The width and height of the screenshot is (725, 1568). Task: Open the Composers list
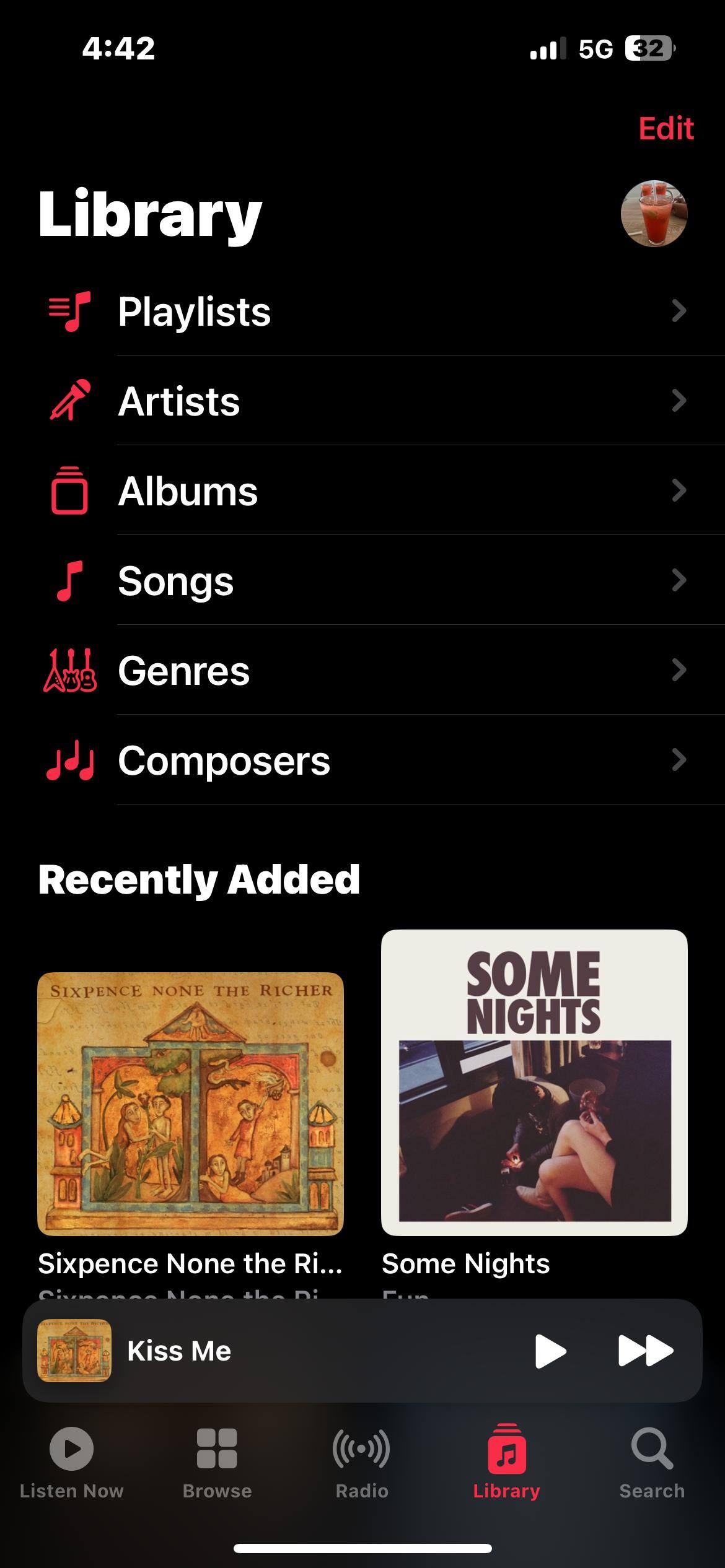[372, 760]
